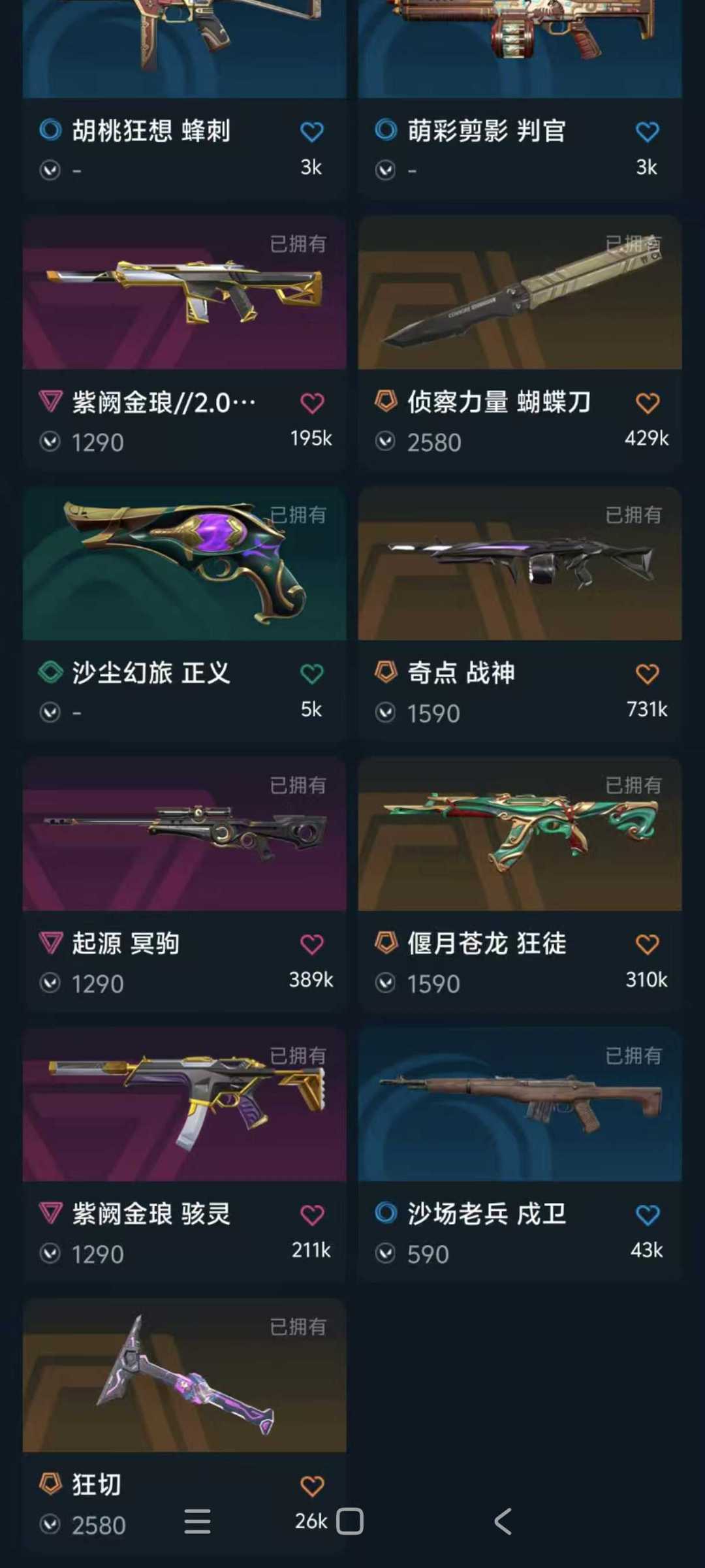Open the 侦察力量 蝴蝶刀 skin card

coord(520,294)
